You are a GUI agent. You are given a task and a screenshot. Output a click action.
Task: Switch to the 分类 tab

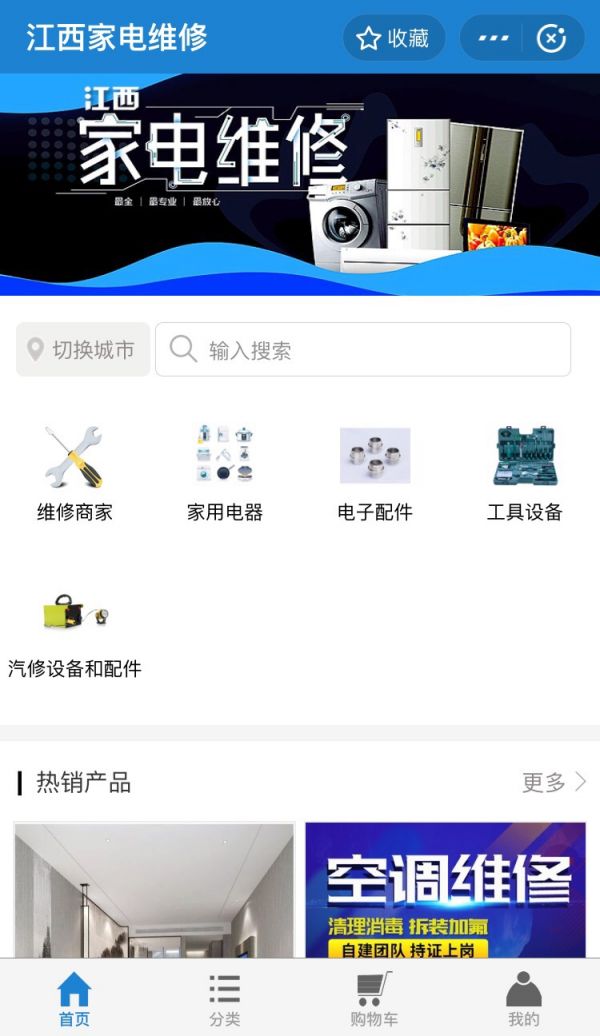[224, 999]
